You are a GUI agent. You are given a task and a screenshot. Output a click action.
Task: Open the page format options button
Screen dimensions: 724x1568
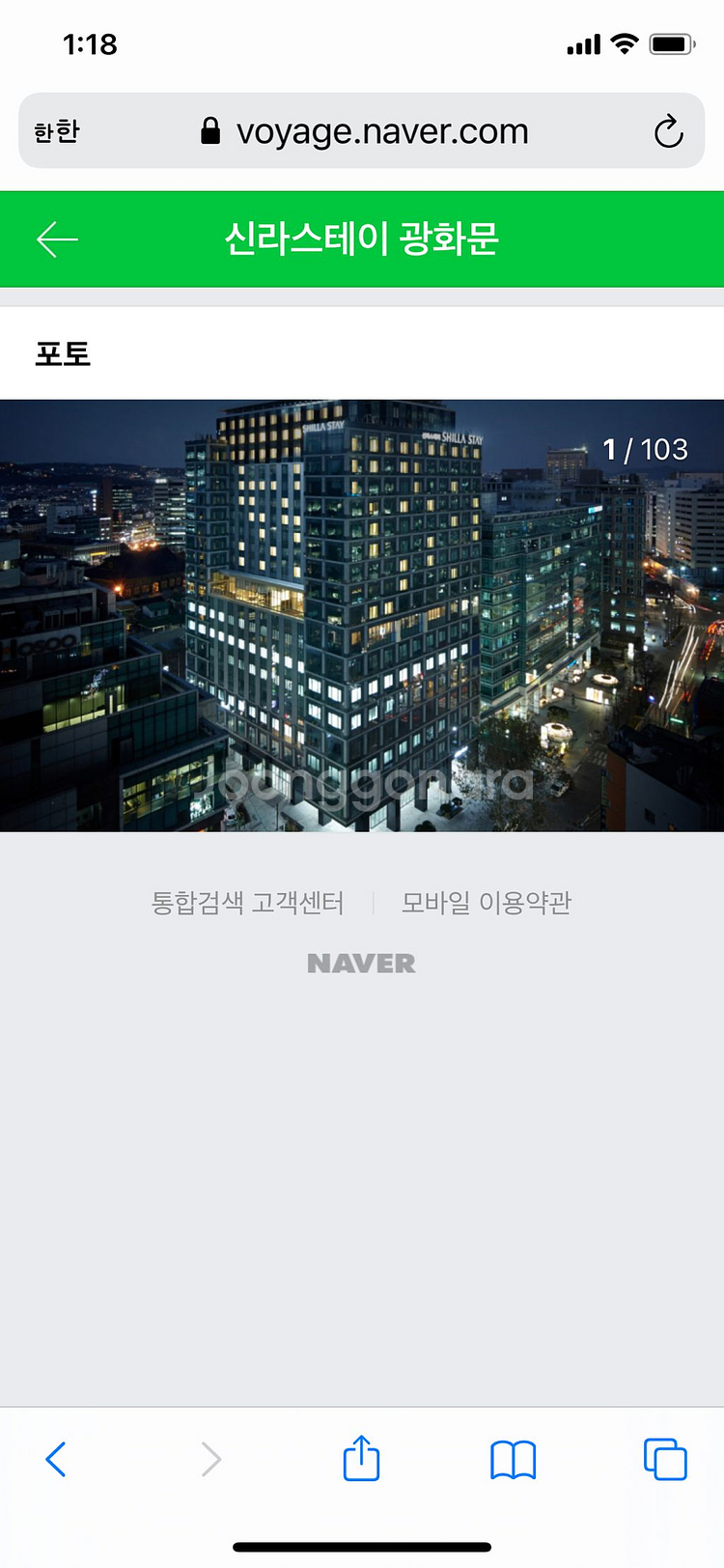[x=57, y=131]
